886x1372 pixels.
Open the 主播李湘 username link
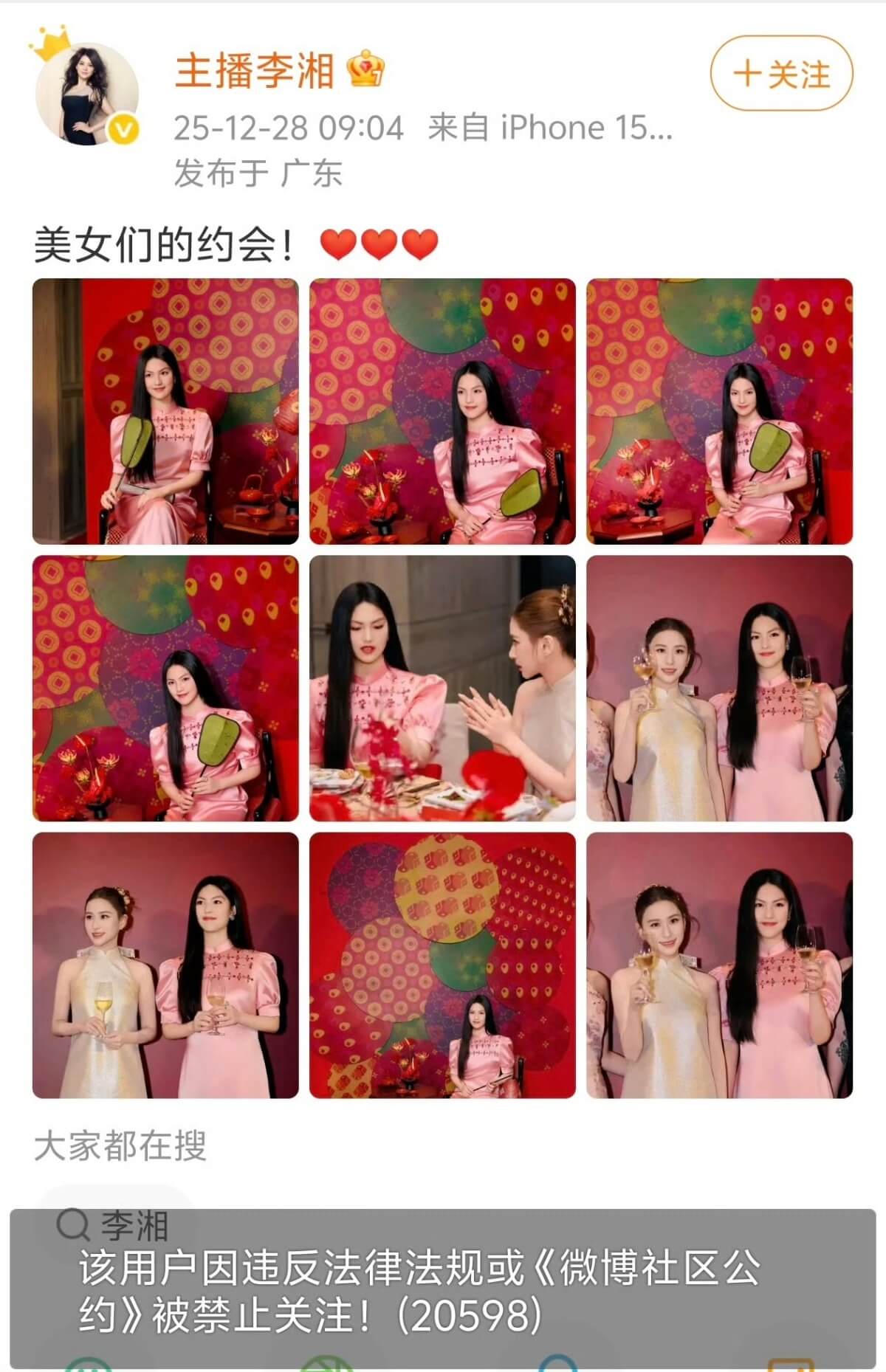pos(255,71)
